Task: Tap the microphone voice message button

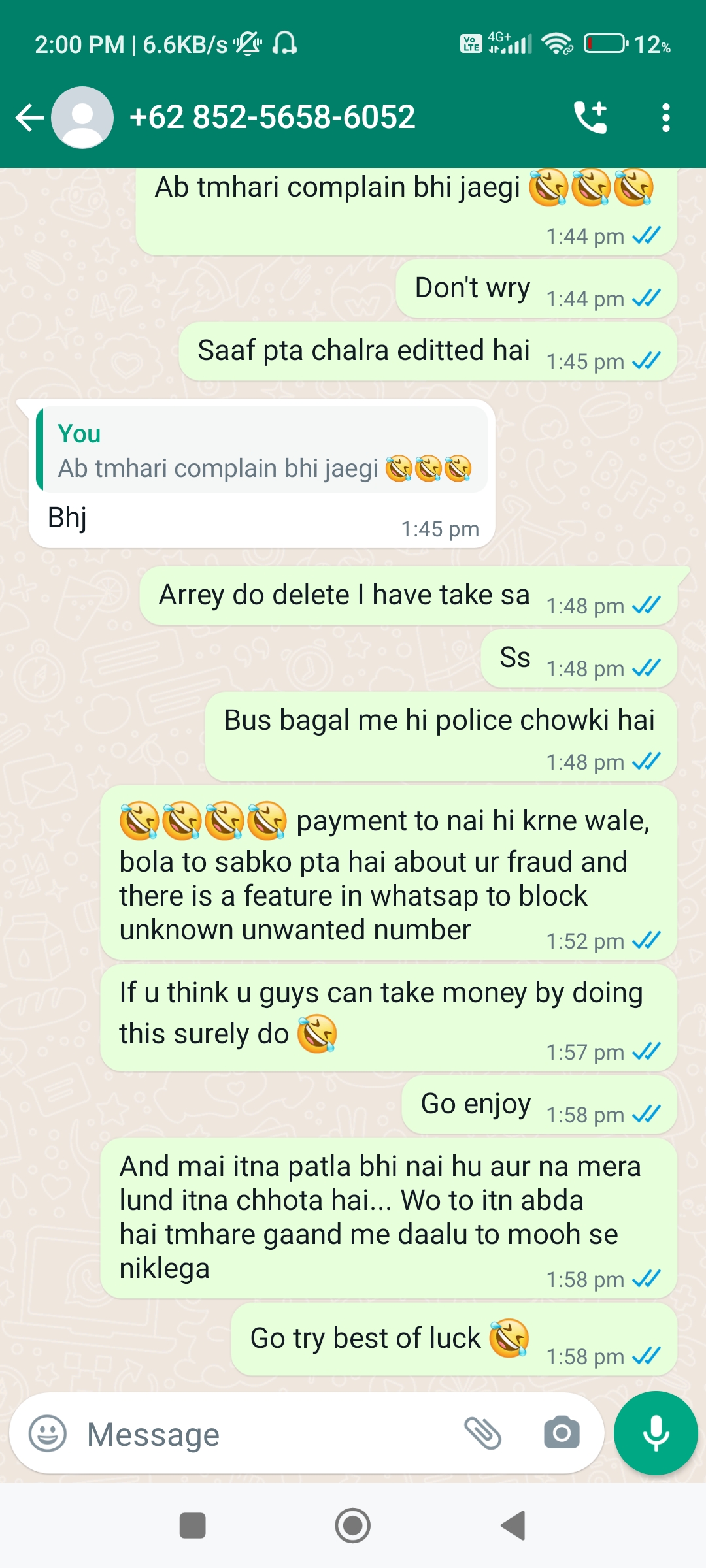Action: (x=656, y=1433)
